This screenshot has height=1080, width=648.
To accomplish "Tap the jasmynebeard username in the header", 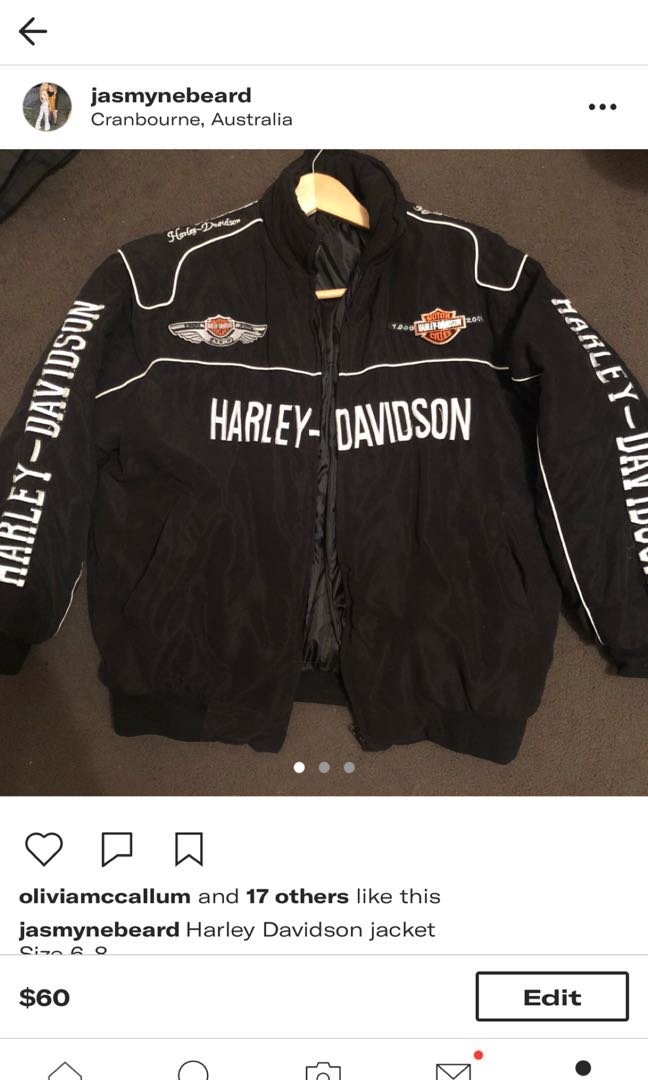I will [x=171, y=95].
